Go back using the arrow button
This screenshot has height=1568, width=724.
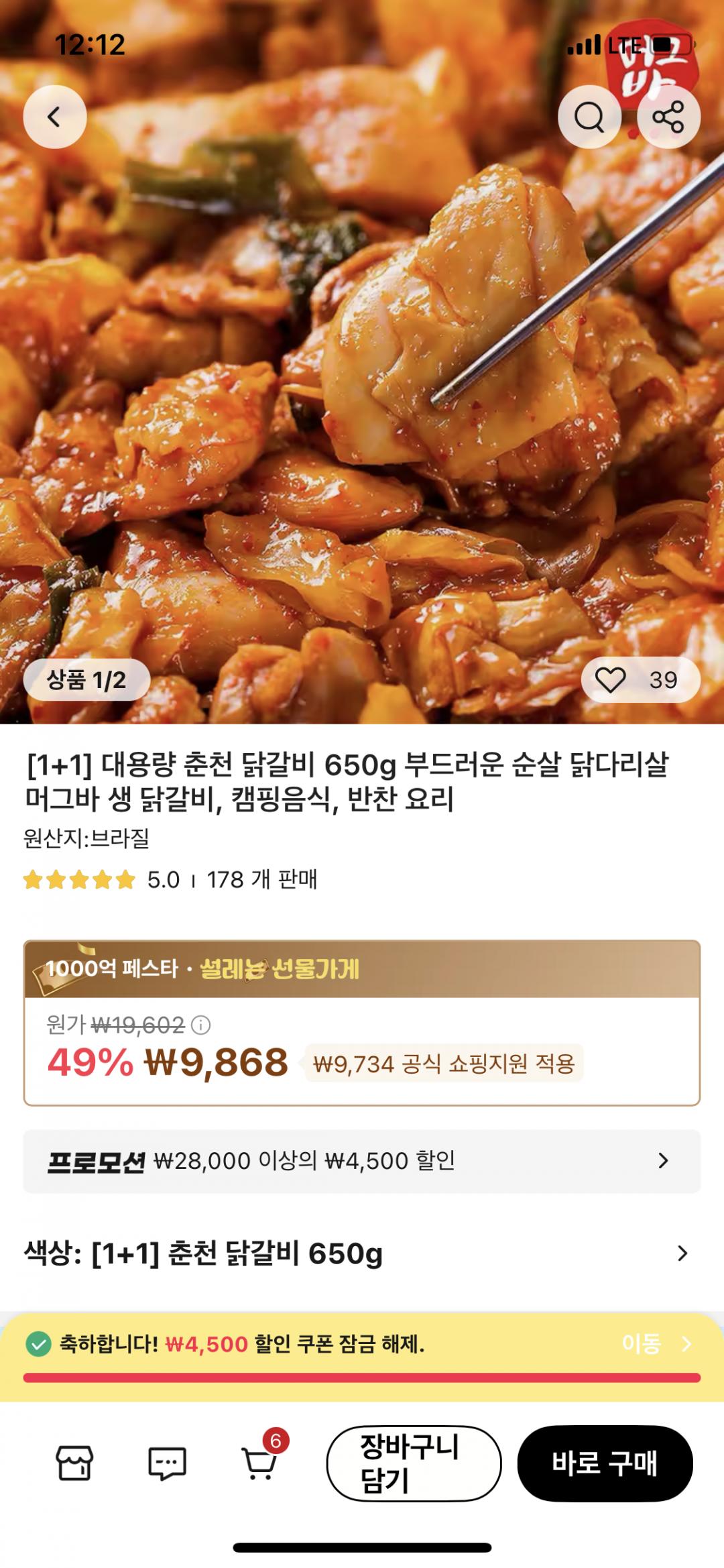click(55, 117)
